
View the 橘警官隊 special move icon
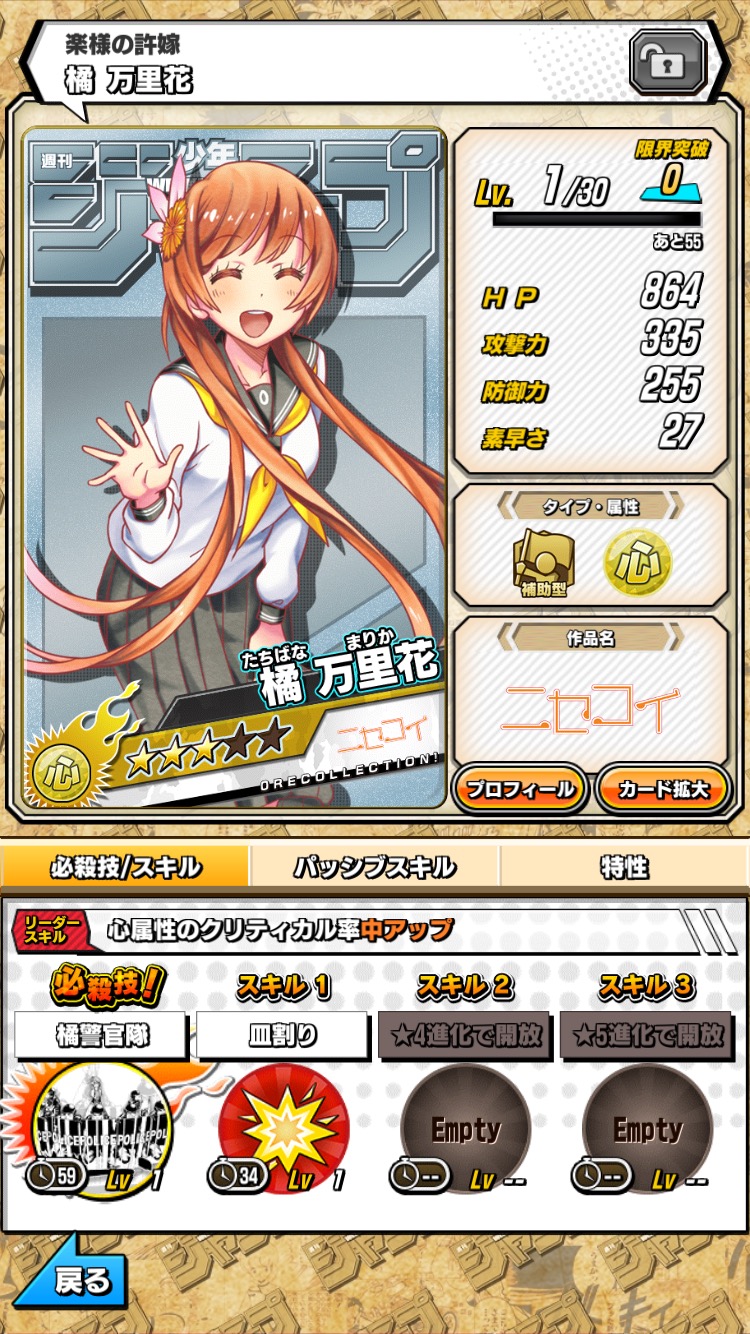coord(98,1128)
